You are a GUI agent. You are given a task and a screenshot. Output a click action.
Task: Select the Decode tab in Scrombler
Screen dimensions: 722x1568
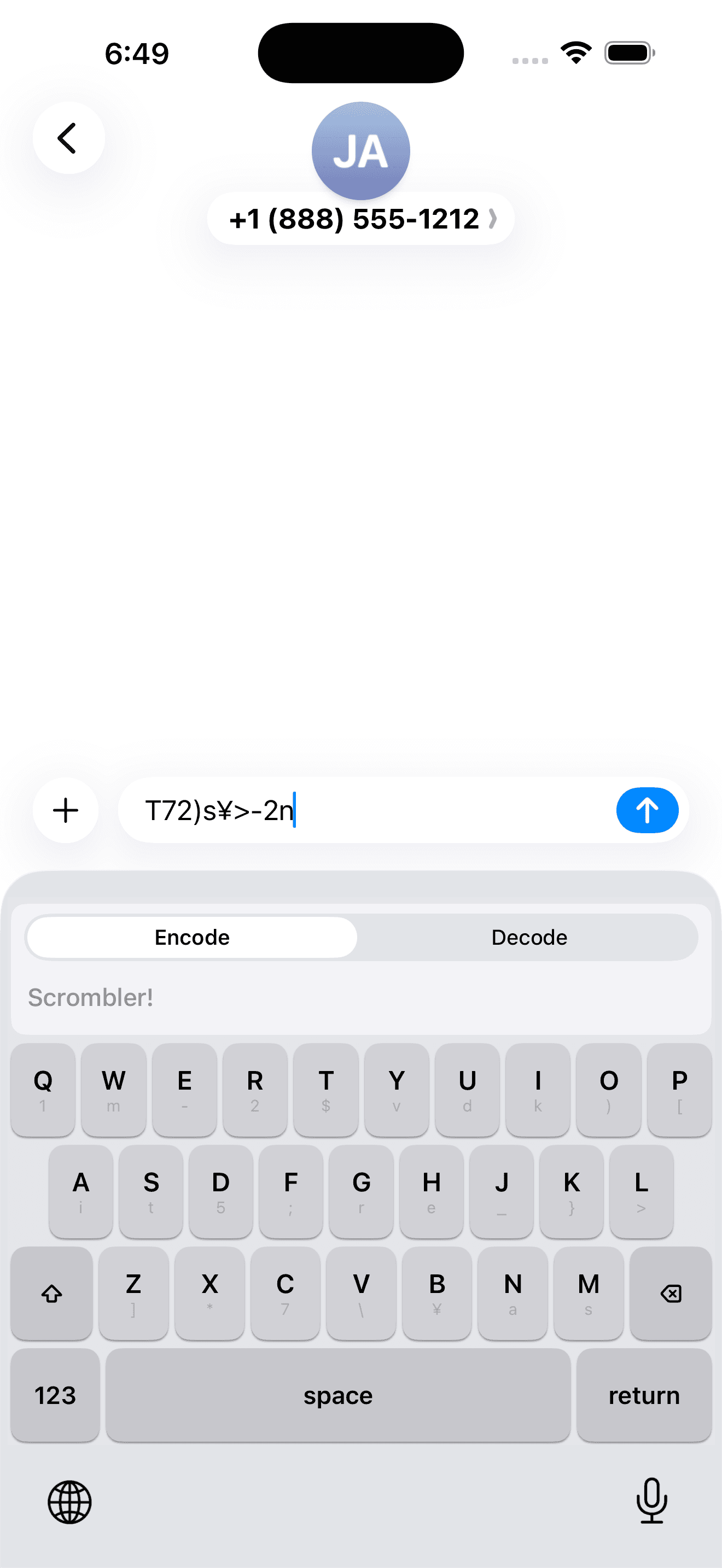[x=528, y=938]
